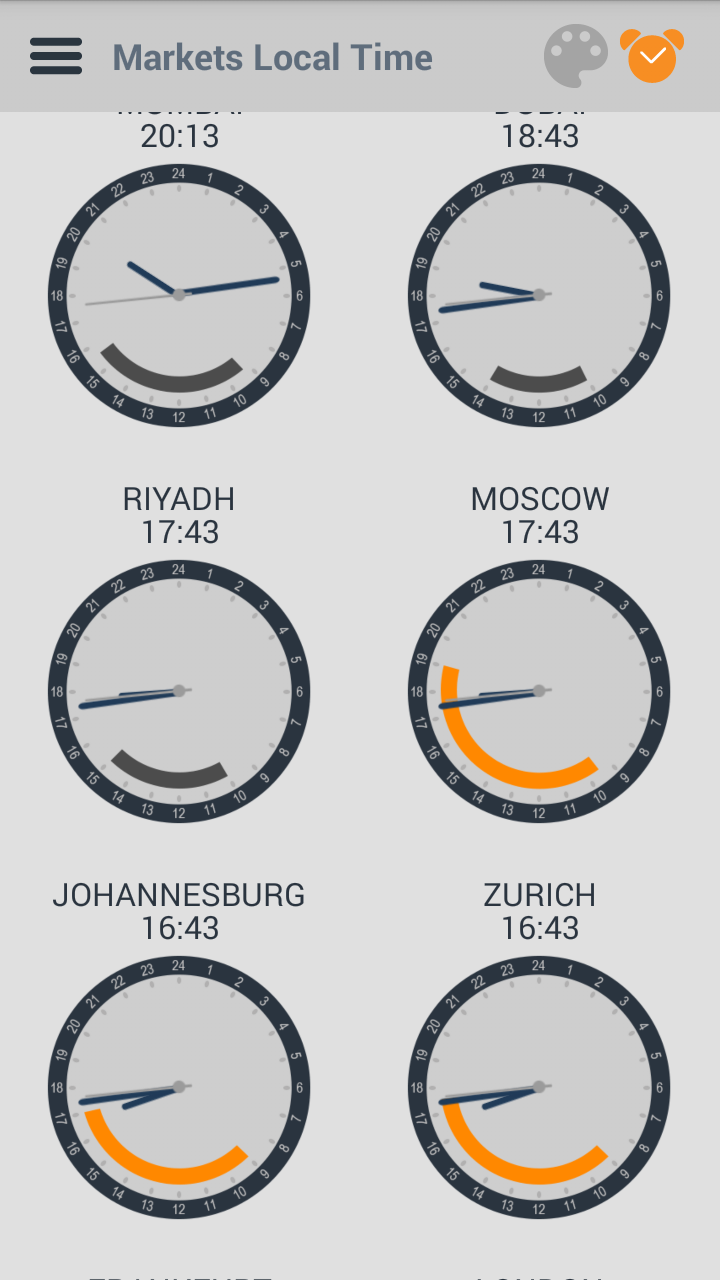This screenshot has height=1280, width=720.
Task: Select the Moscow market clock
Action: click(539, 690)
